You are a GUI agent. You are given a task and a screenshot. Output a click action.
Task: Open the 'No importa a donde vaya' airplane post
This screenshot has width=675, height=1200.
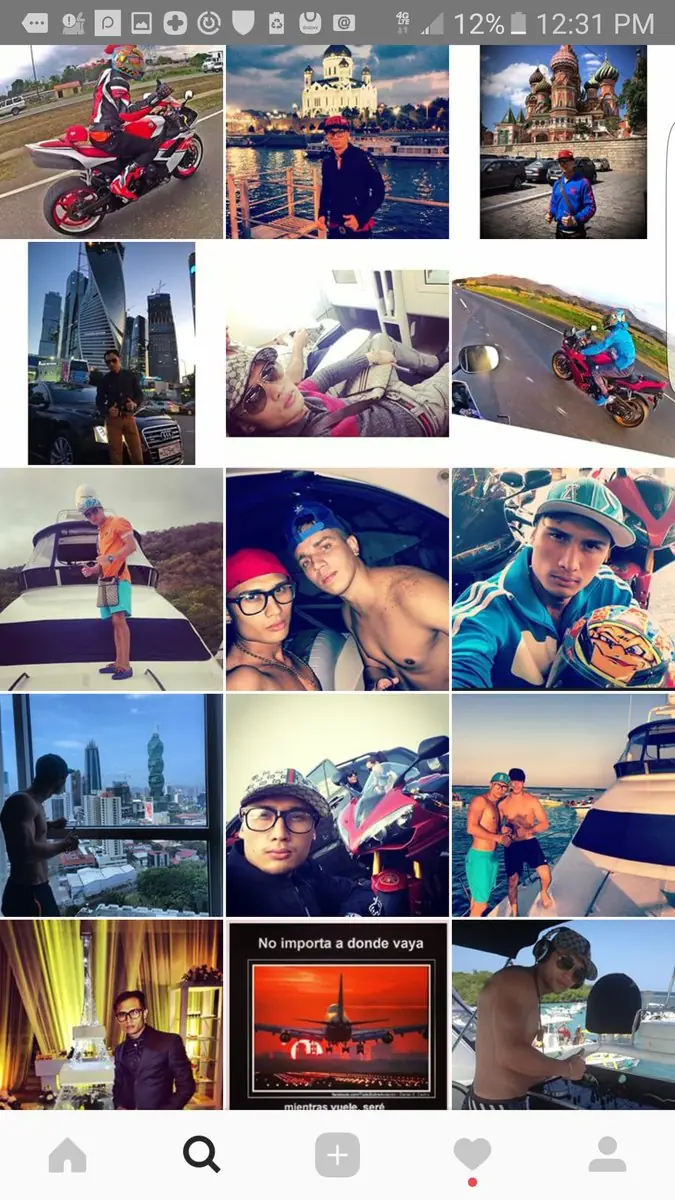click(x=337, y=1015)
